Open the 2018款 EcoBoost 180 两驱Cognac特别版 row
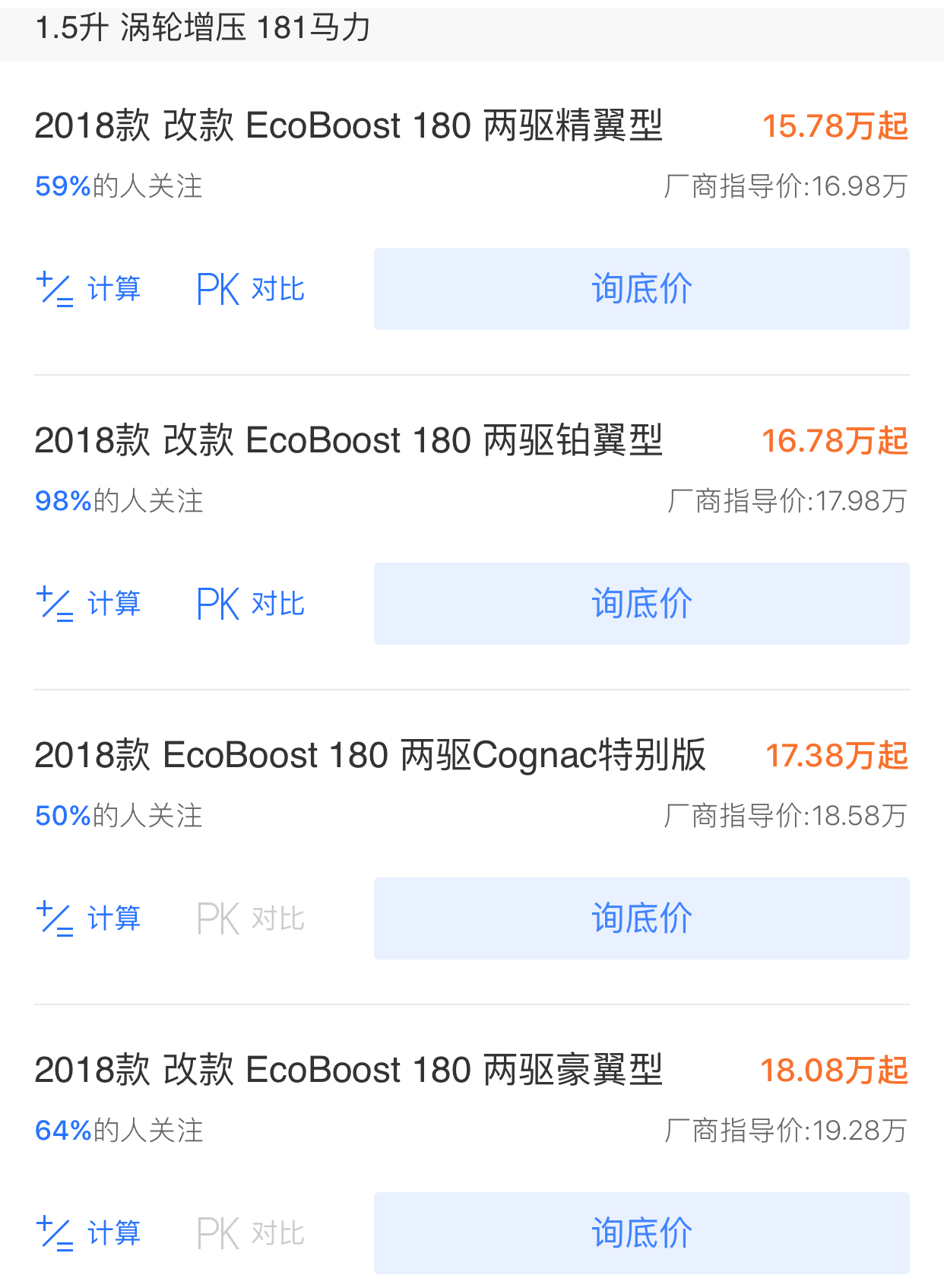 click(x=369, y=756)
